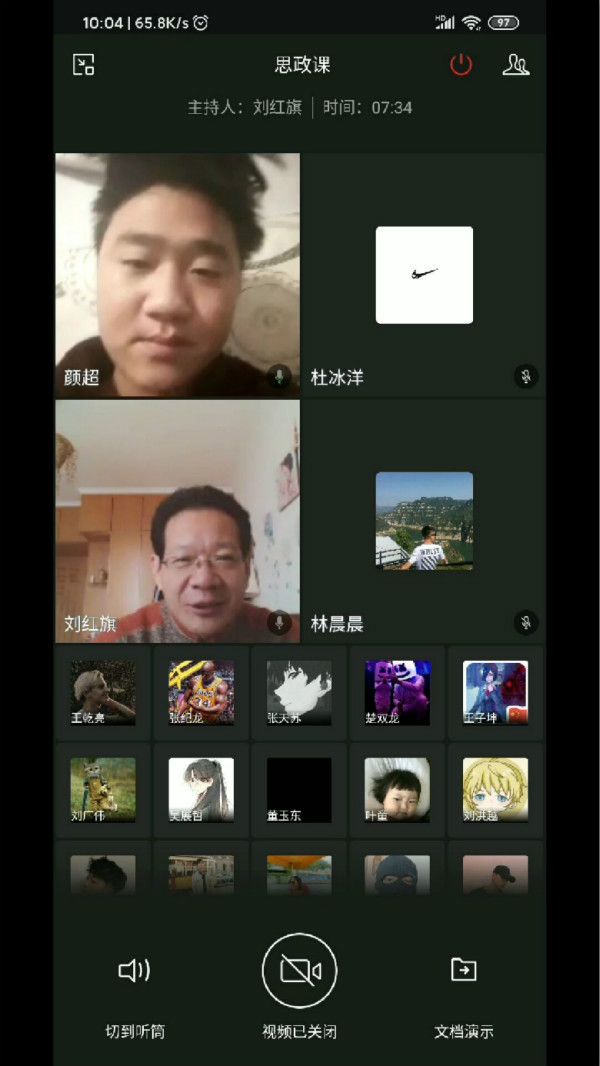Tap microphone icon on 刘红旗's tile
The width and height of the screenshot is (600, 1066).
(281, 623)
